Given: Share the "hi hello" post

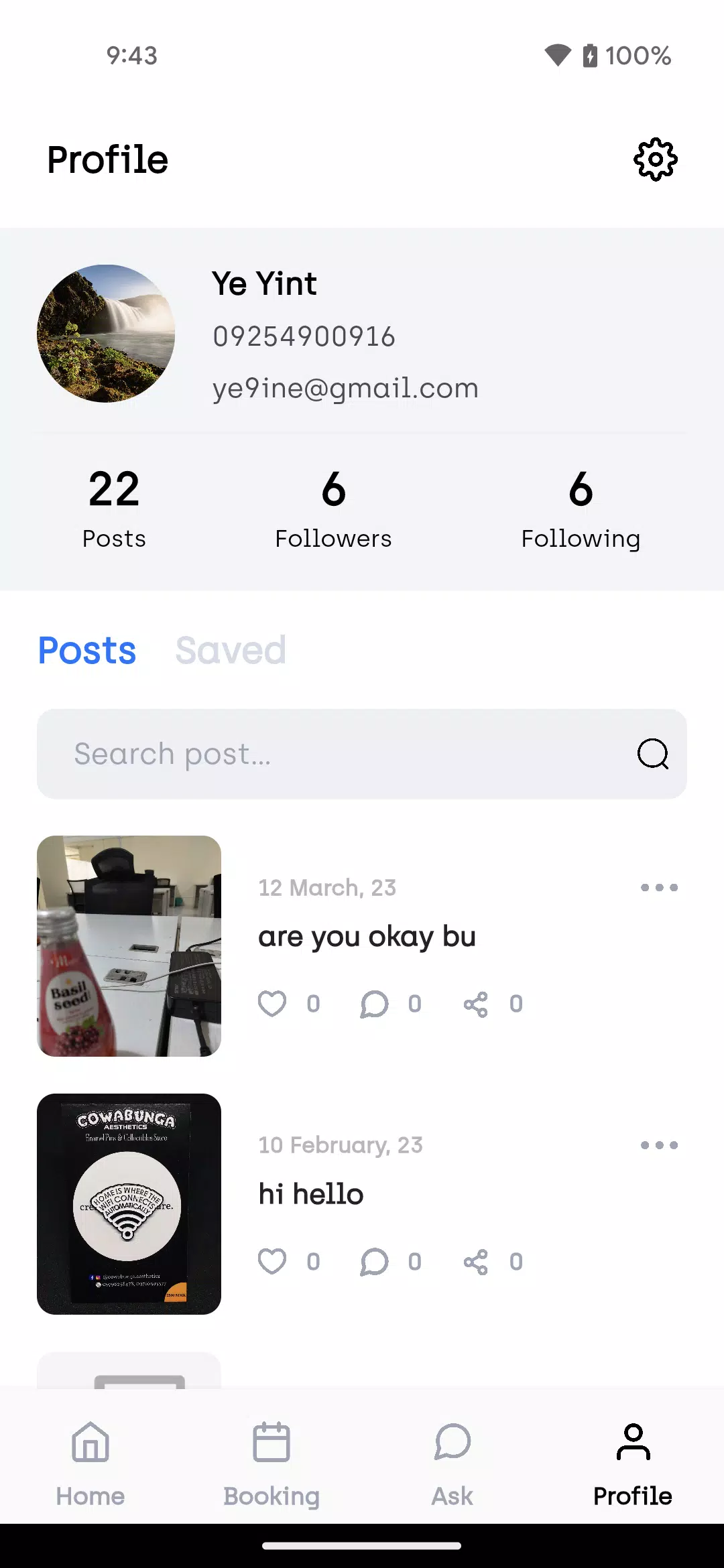Looking at the screenshot, I should point(475,1262).
